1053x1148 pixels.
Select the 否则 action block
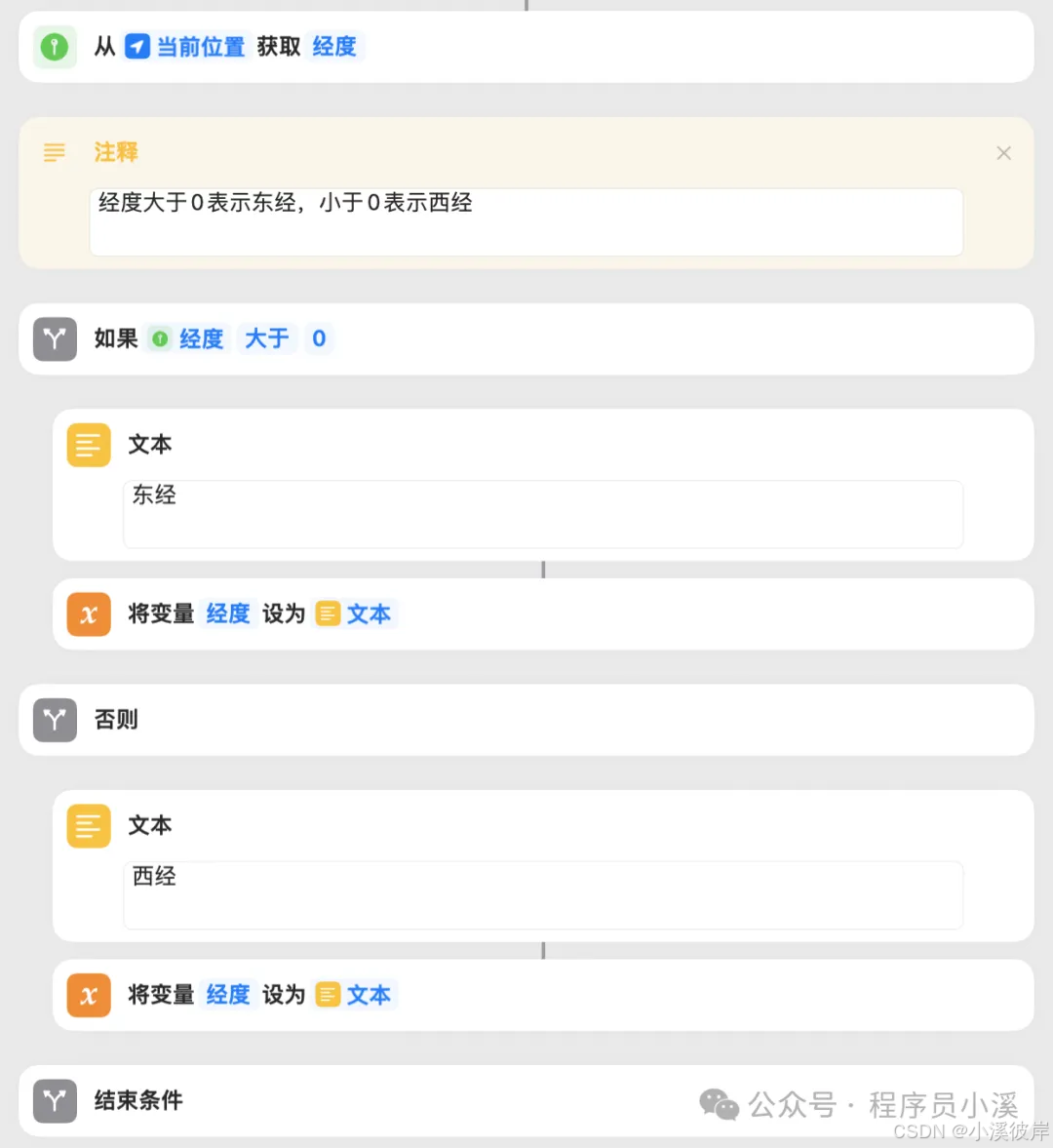[x=526, y=720]
